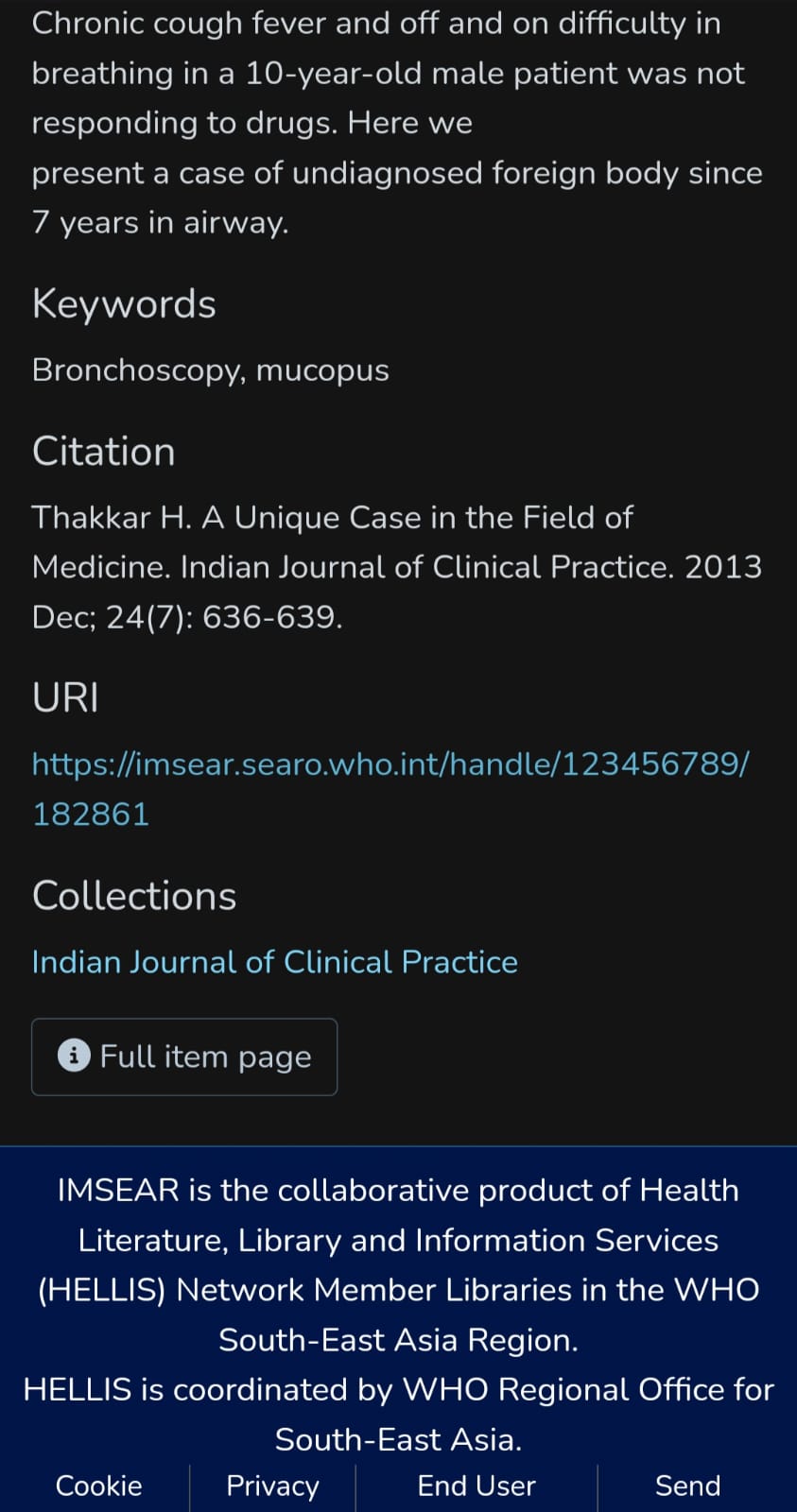Open the End User footer link

click(476, 1486)
